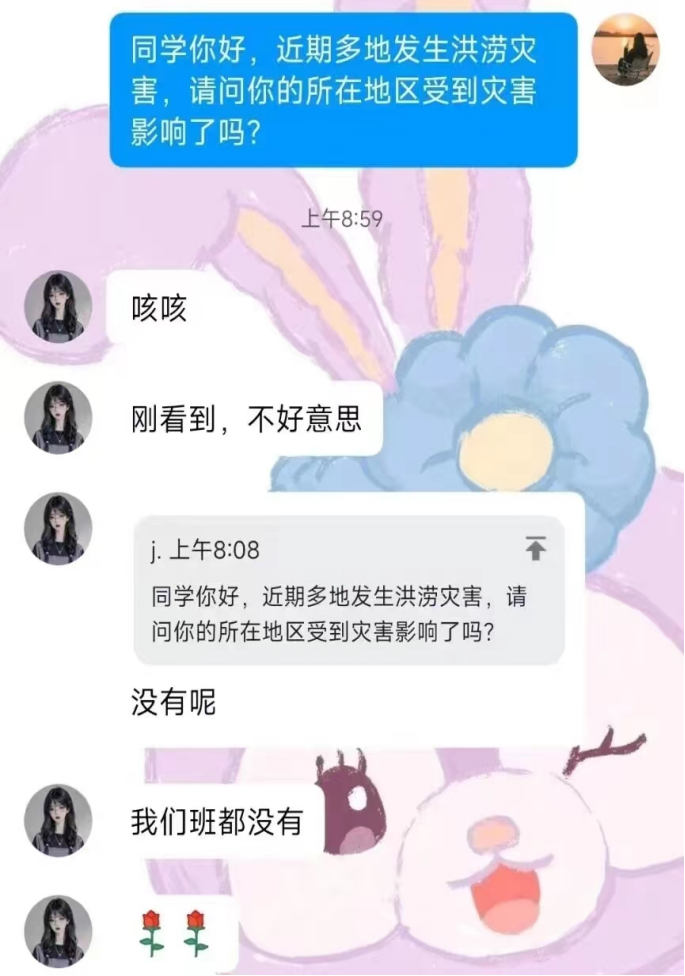The width and height of the screenshot is (685, 976).
Task: Tap the avatar beside the rose emojis
Action: 58,930
